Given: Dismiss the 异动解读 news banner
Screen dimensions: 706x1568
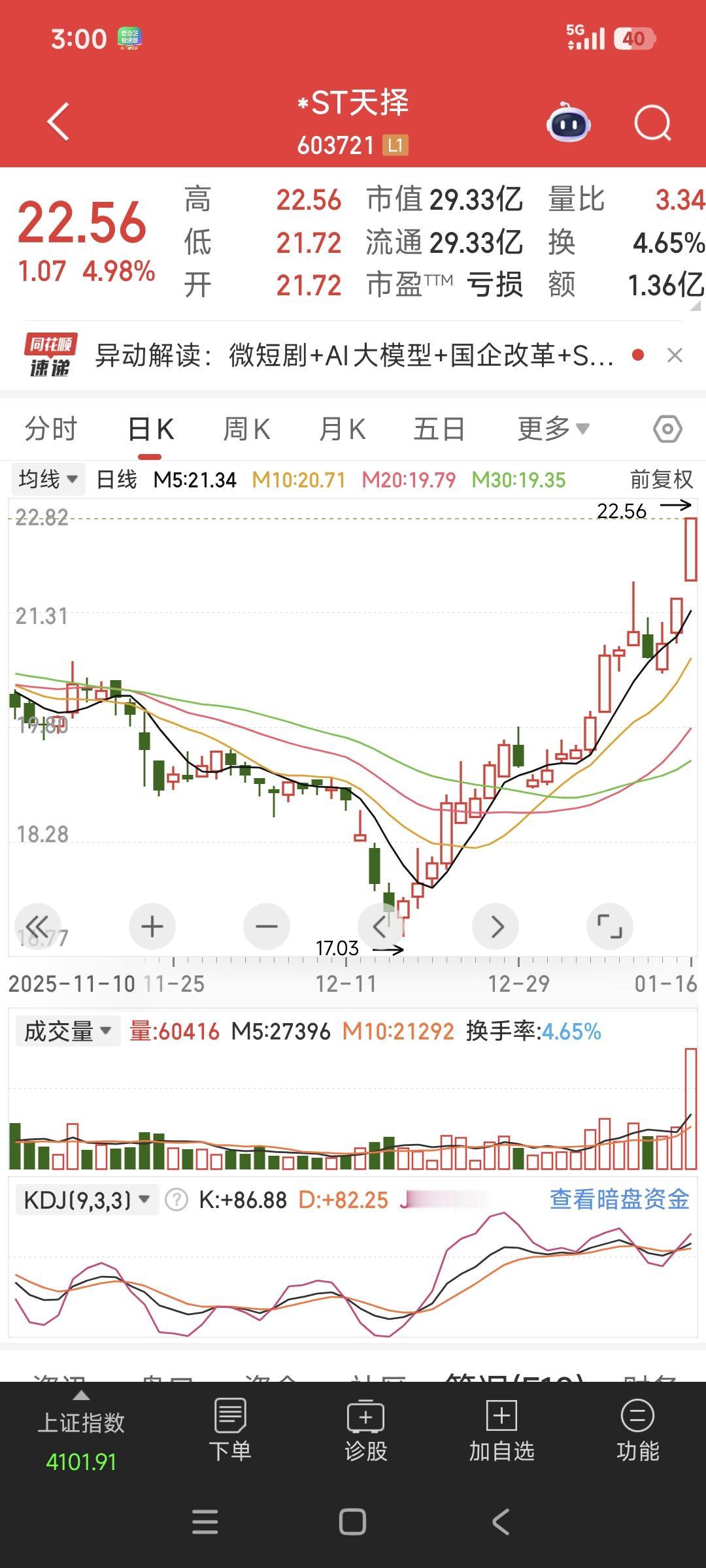Looking at the screenshot, I should (x=675, y=355).
